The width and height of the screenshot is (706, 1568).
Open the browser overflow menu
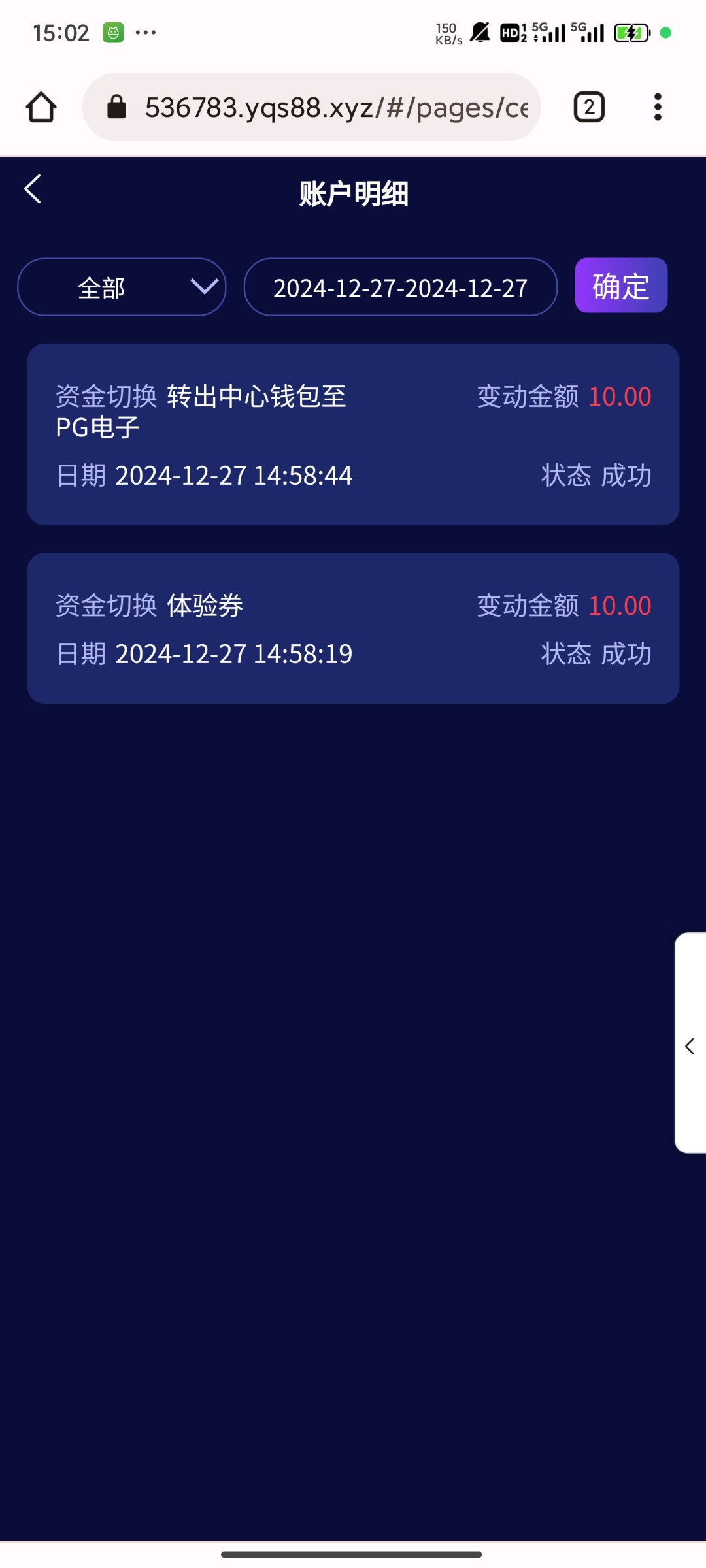658,107
